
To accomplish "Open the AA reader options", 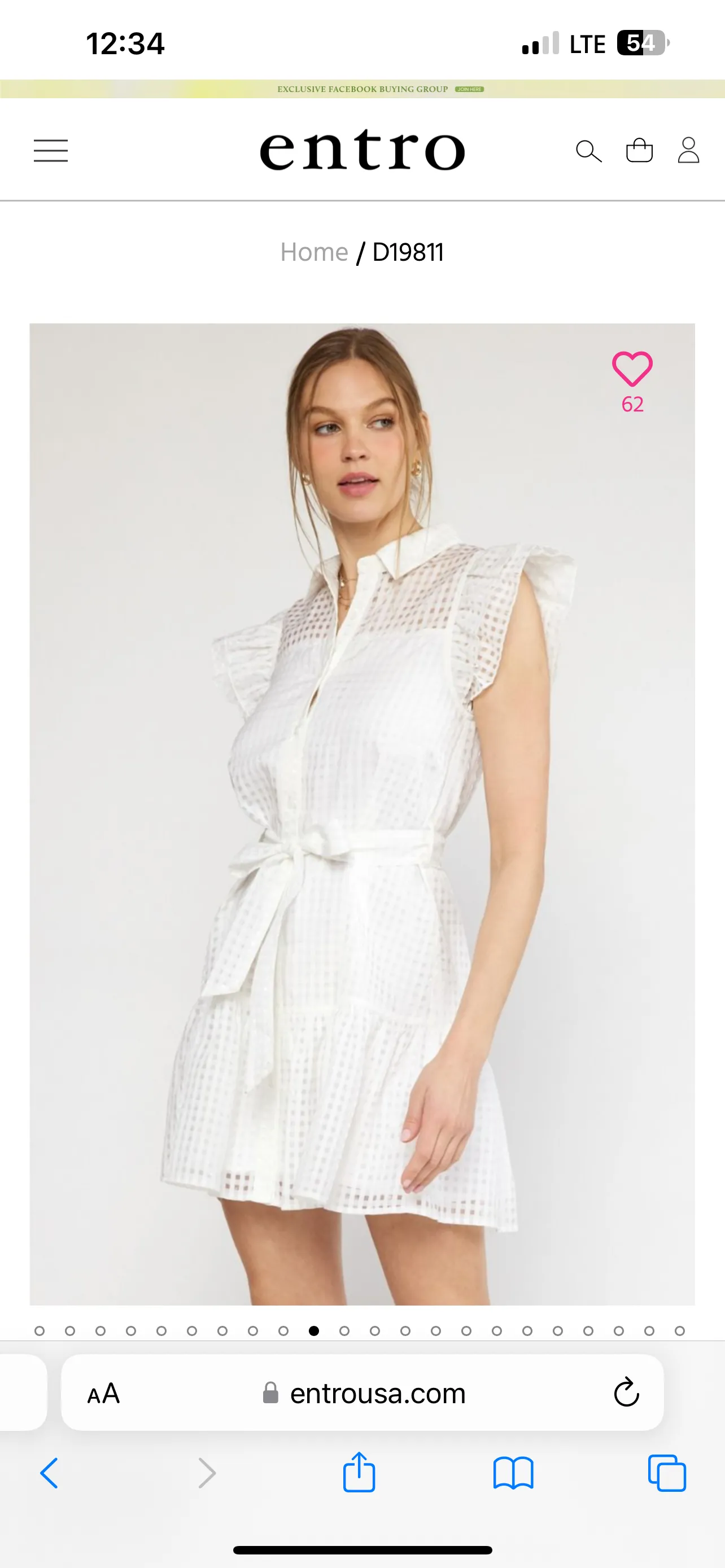I will 103,1392.
